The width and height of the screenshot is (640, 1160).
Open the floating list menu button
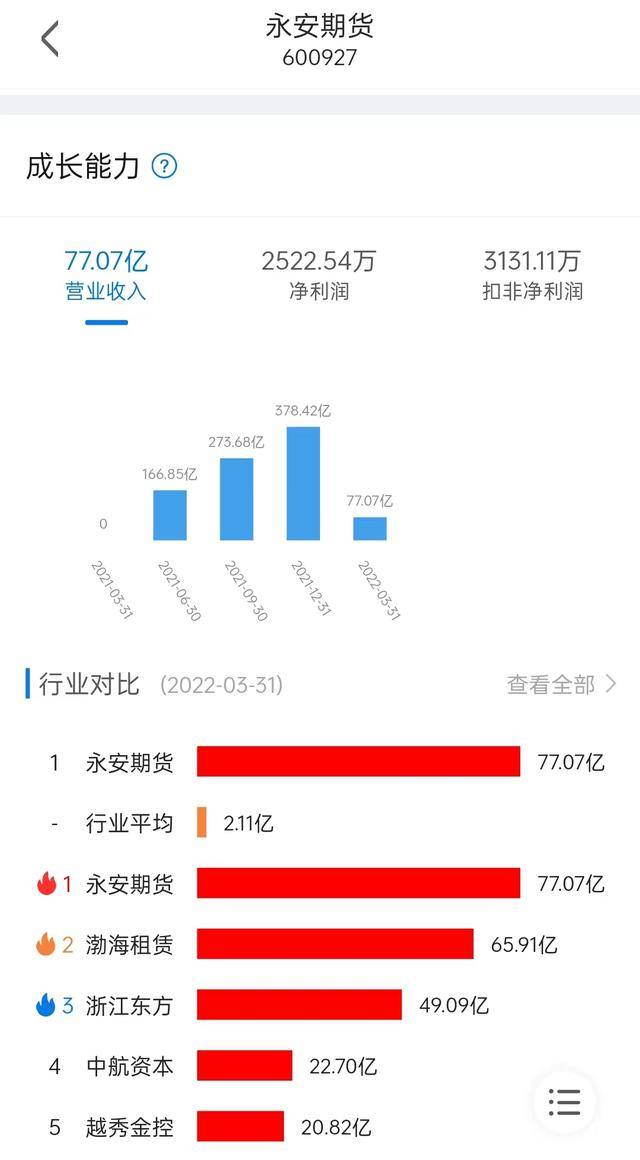click(x=565, y=1102)
